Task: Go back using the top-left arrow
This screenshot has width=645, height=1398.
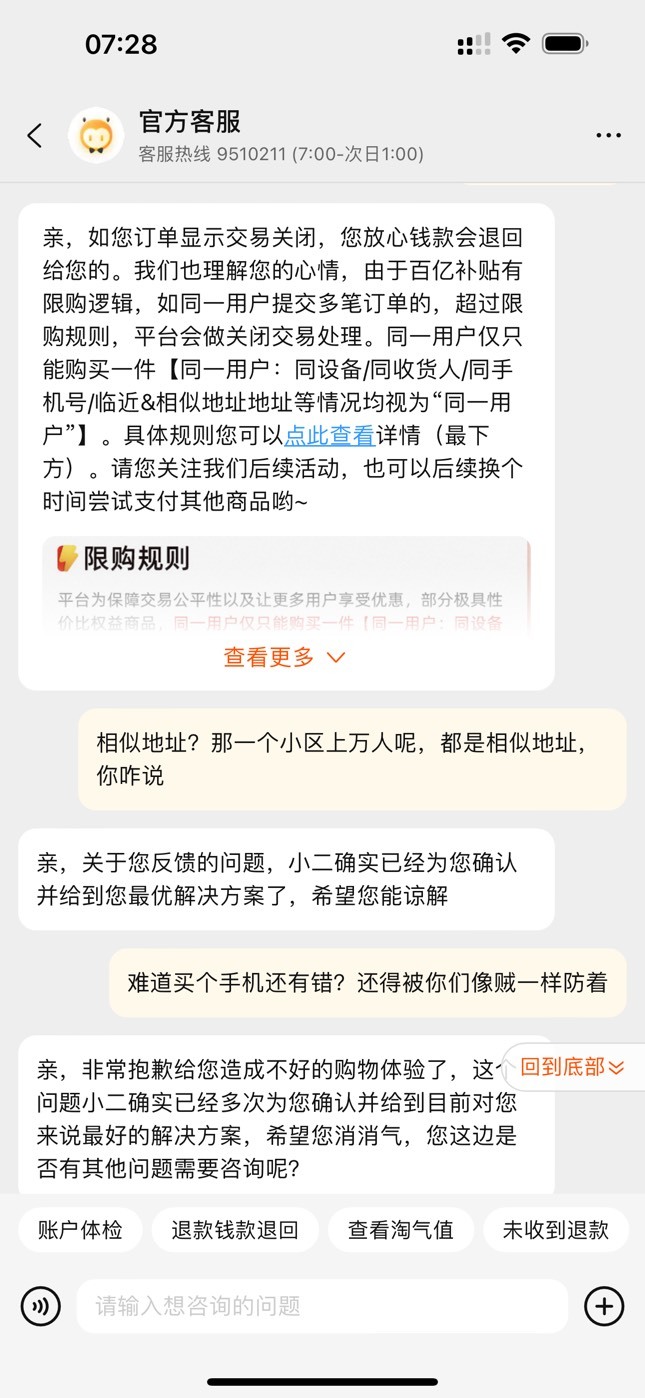Action: (x=35, y=136)
